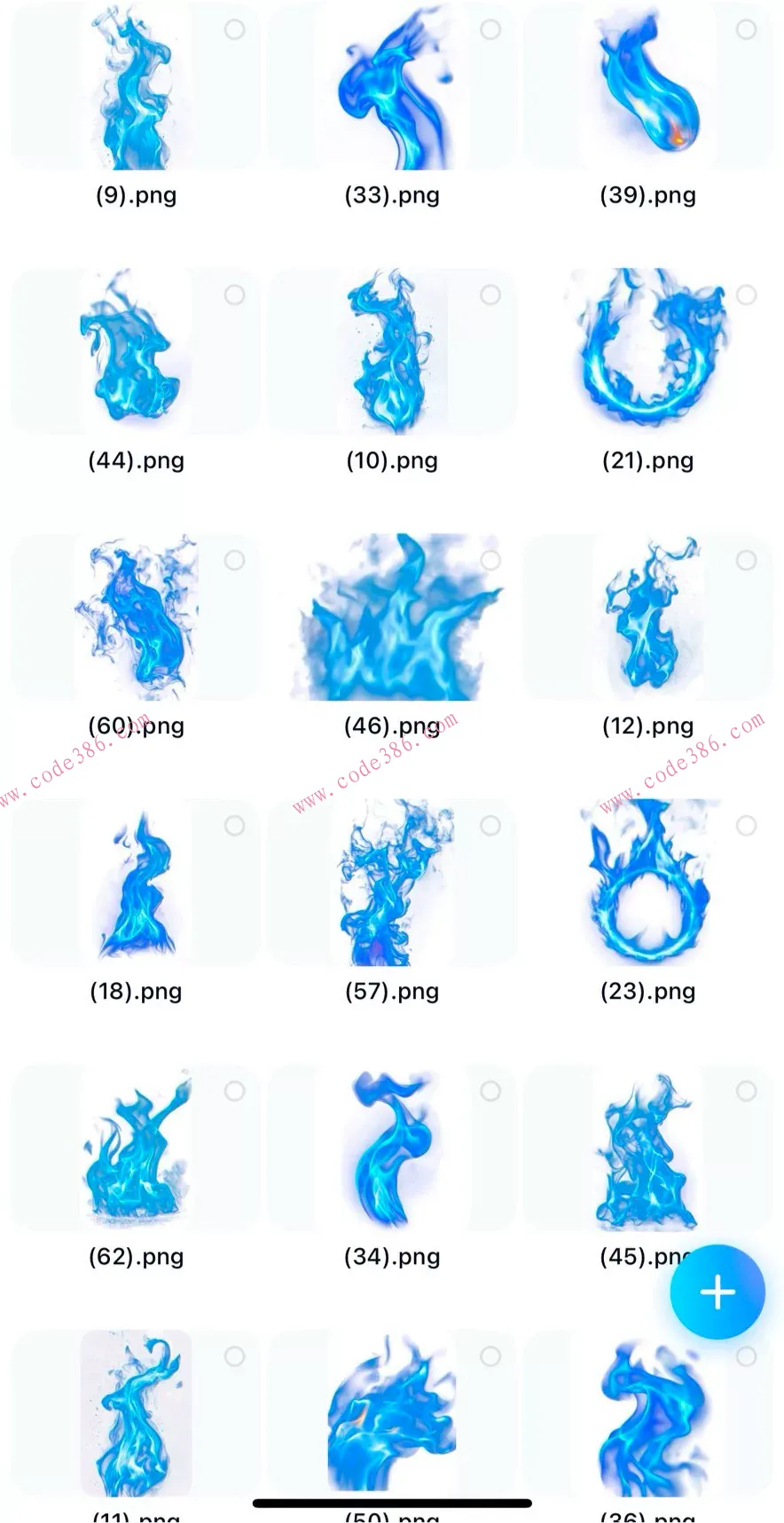Viewport: 784px width, 1523px height.
Task: Select the circle on (9).png
Action: (x=234, y=29)
